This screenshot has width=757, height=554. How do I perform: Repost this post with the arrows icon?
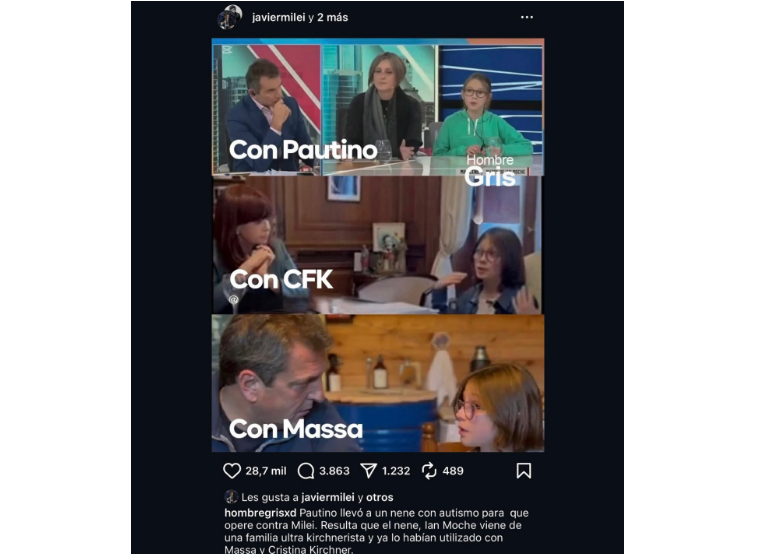click(430, 470)
